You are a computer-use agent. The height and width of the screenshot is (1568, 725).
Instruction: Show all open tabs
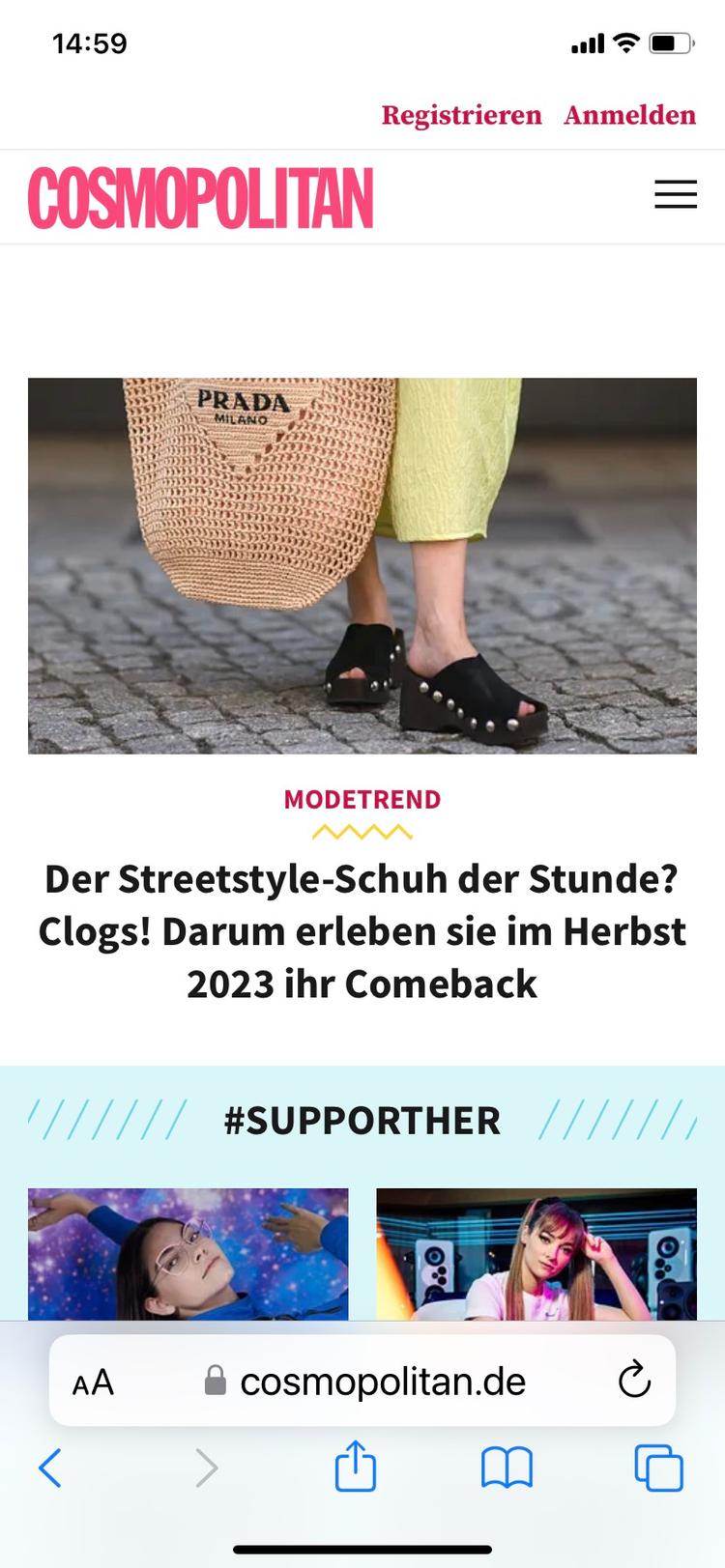click(658, 1468)
